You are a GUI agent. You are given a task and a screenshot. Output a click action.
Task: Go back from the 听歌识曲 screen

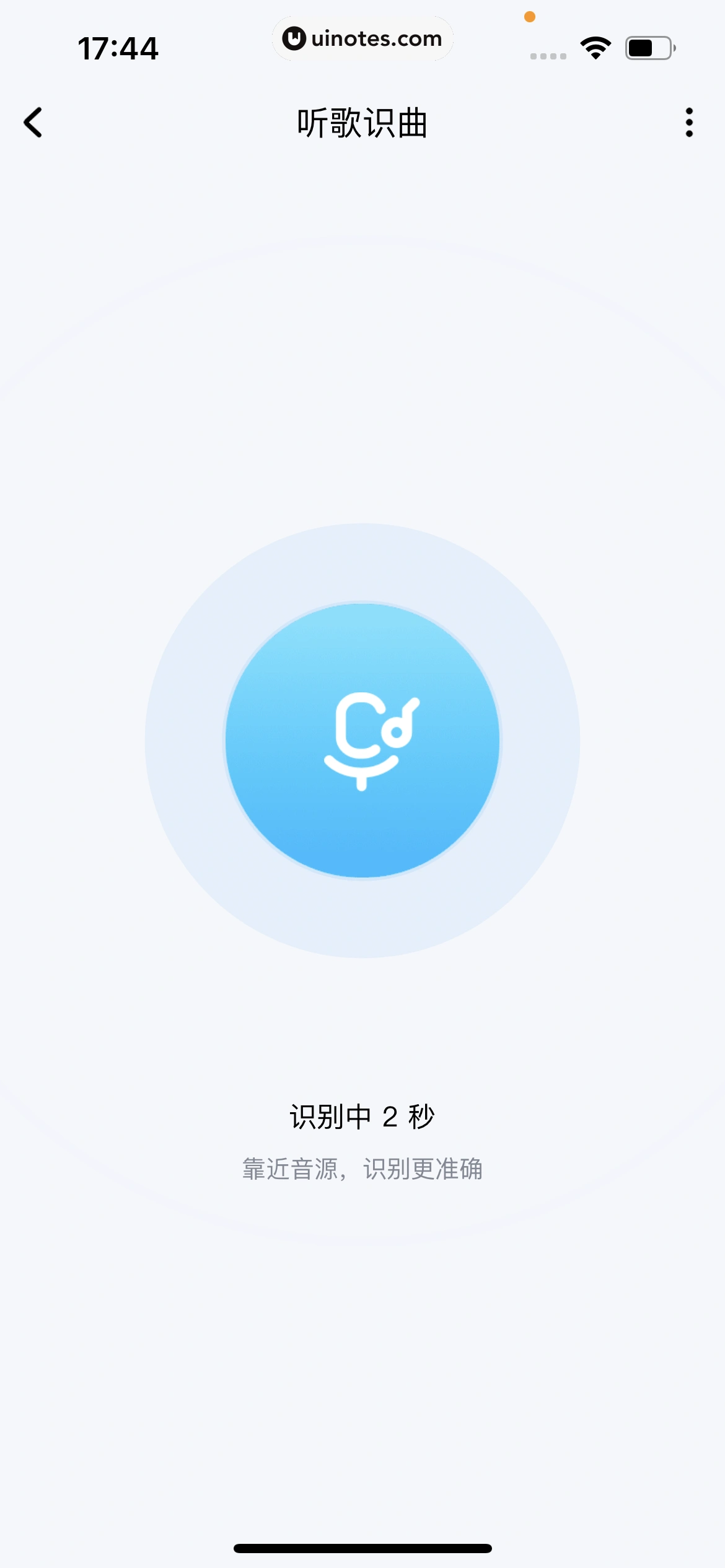pyautogui.click(x=33, y=123)
